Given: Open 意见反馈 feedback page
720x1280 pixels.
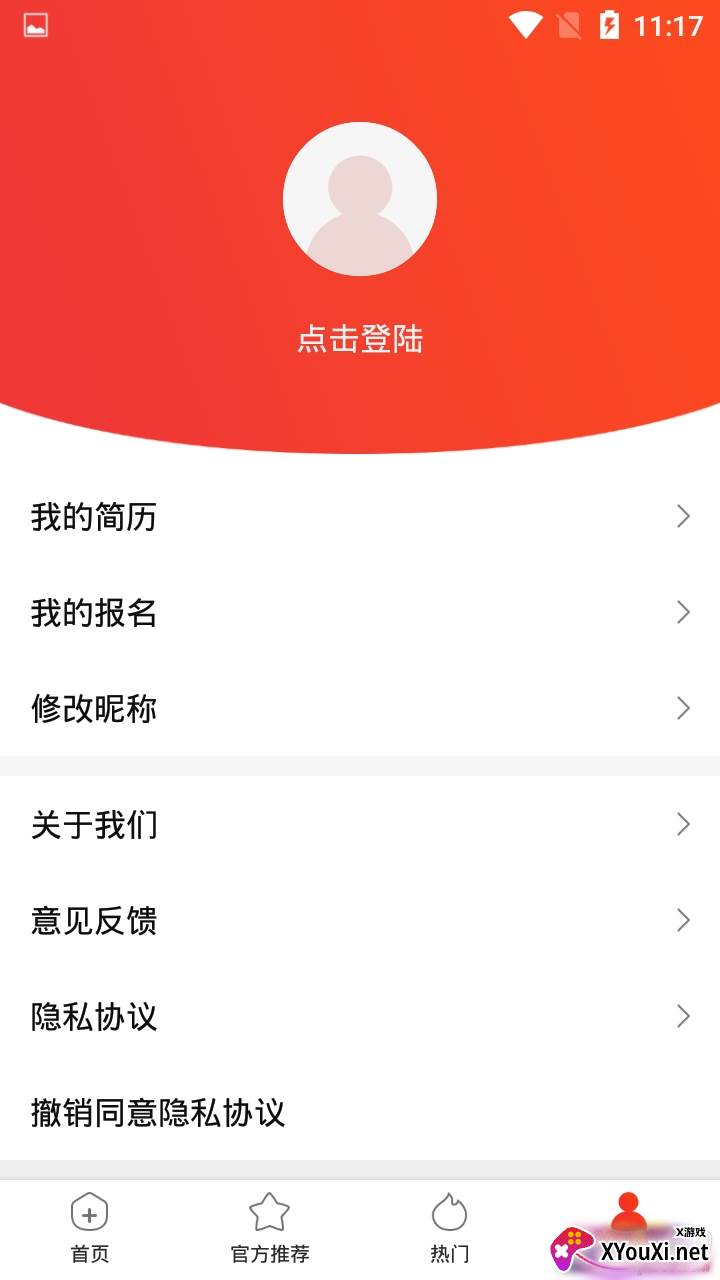Looking at the screenshot, I should click(x=360, y=921).
